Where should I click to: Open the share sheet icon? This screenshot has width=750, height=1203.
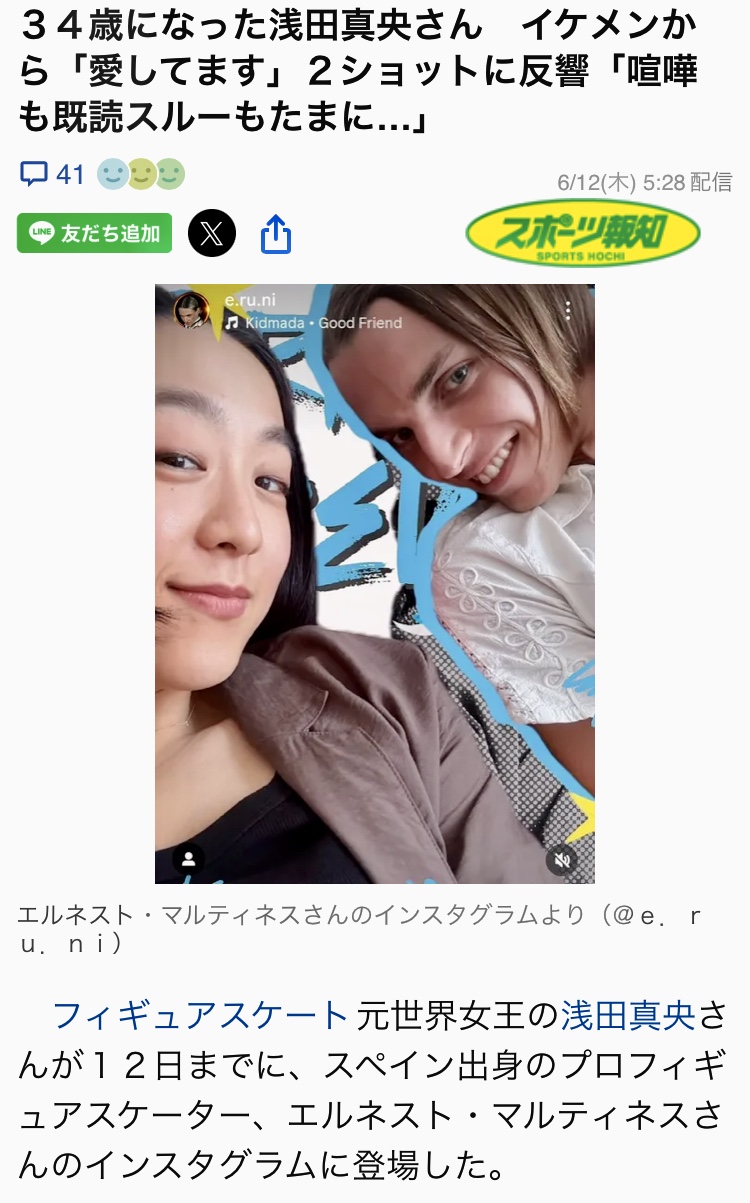(276, 235)
